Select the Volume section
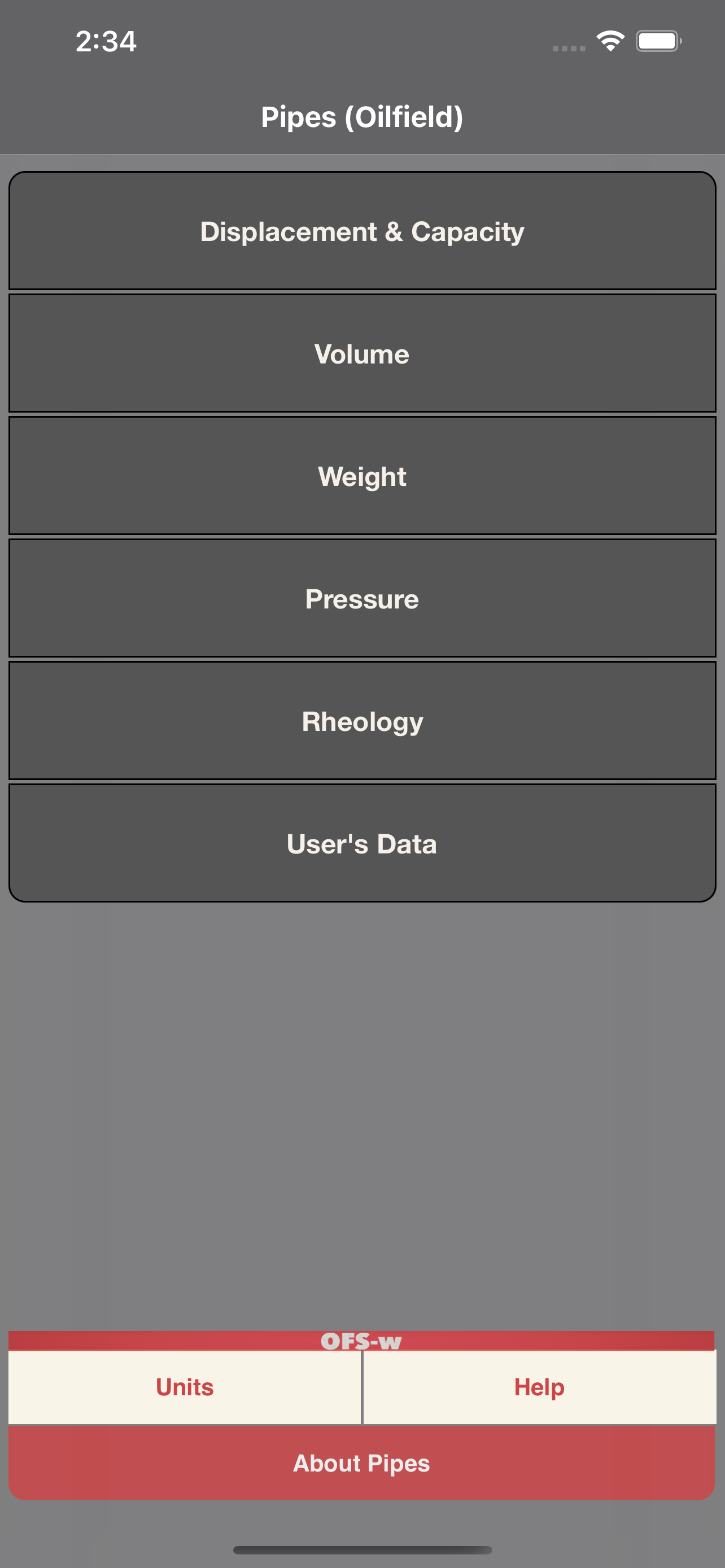 click(x=362, y=354)
